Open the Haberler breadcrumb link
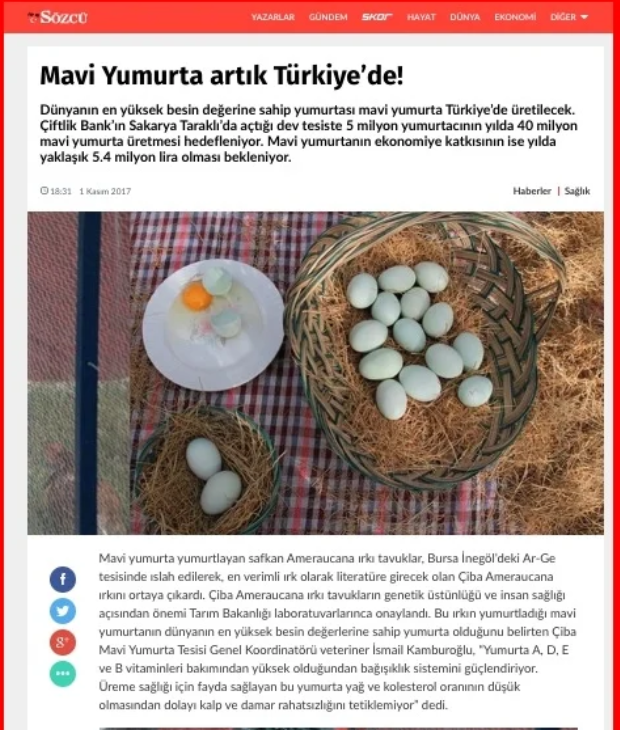 (531, 191)
